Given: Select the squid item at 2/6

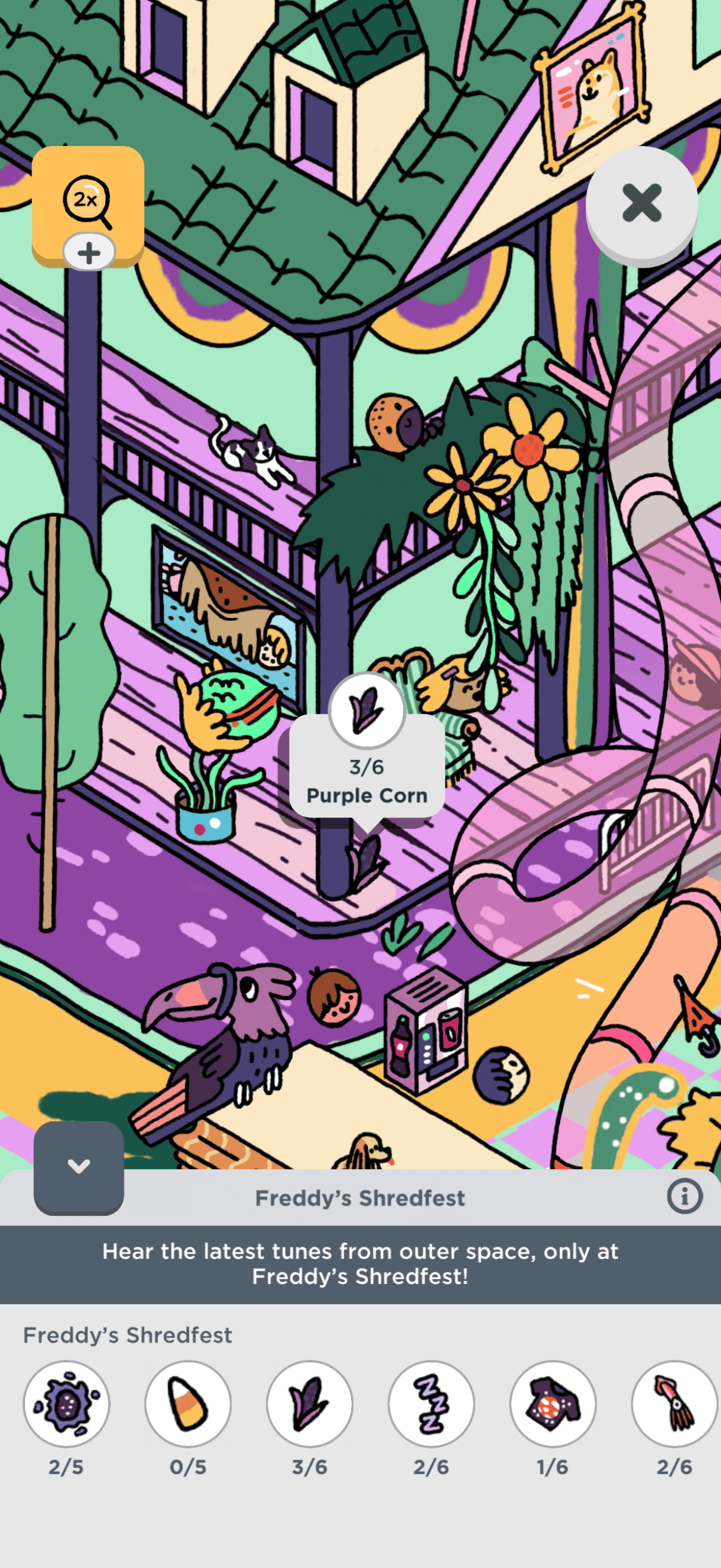Looking at the screenshot, I should (674, 1404).
